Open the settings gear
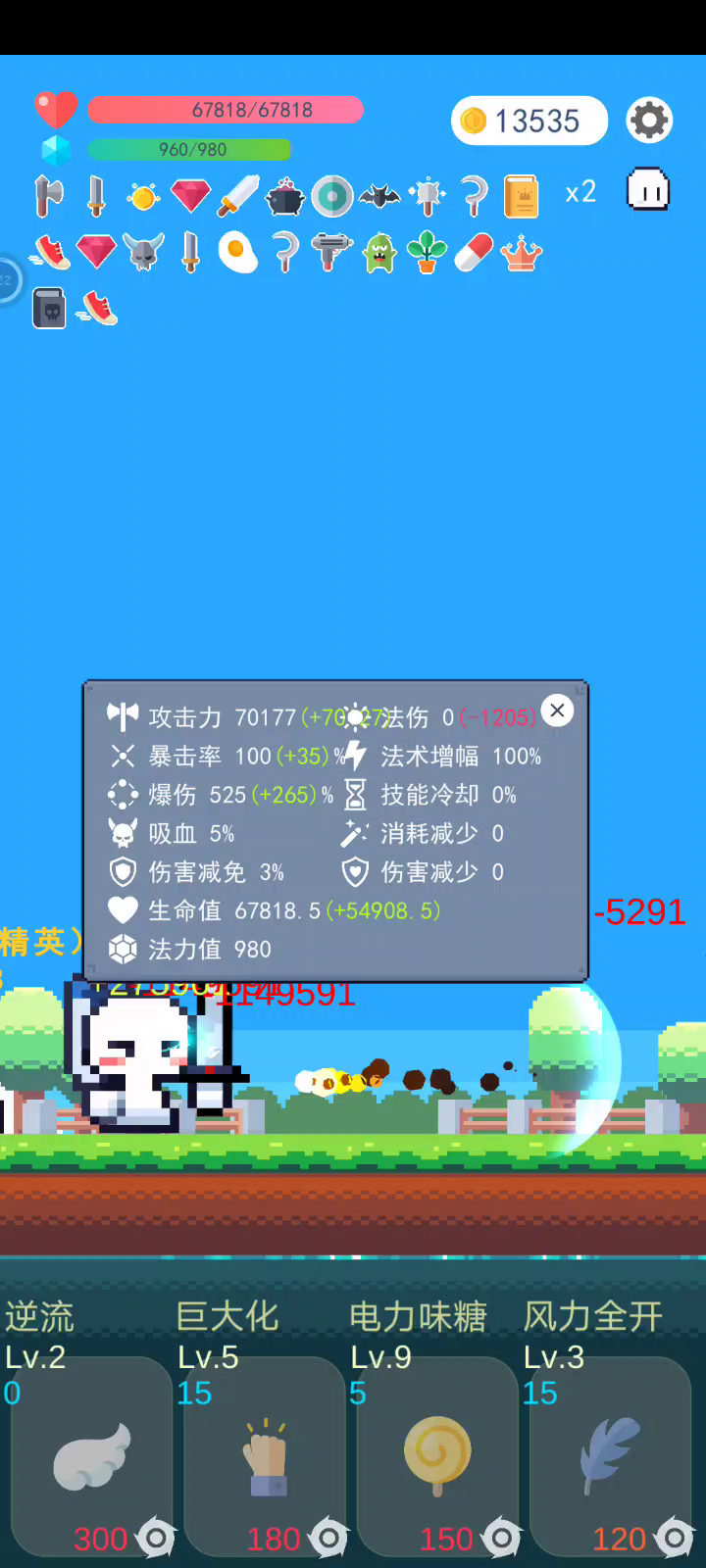 pyautogui.click(x=649, y=121)
